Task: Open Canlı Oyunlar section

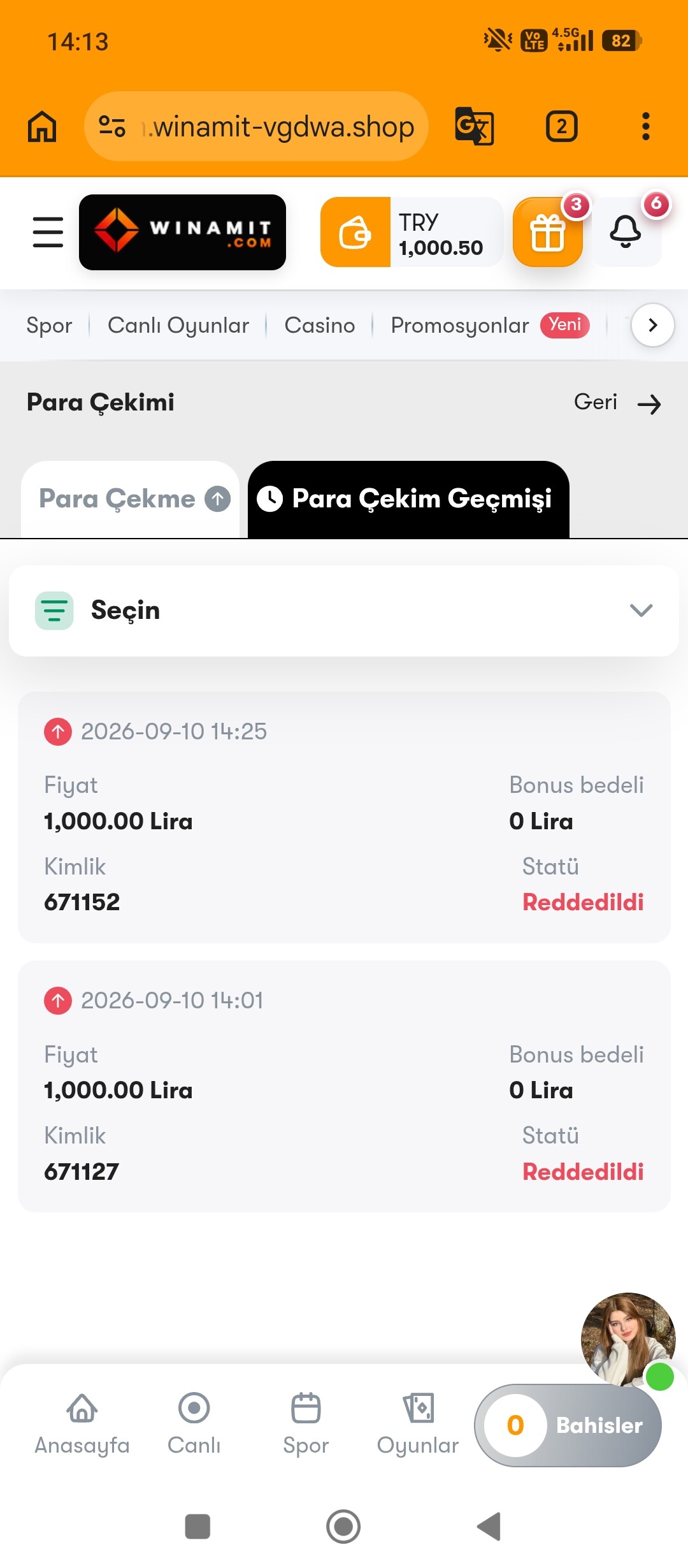Action: pyautogui.click(x=178, y=325)
